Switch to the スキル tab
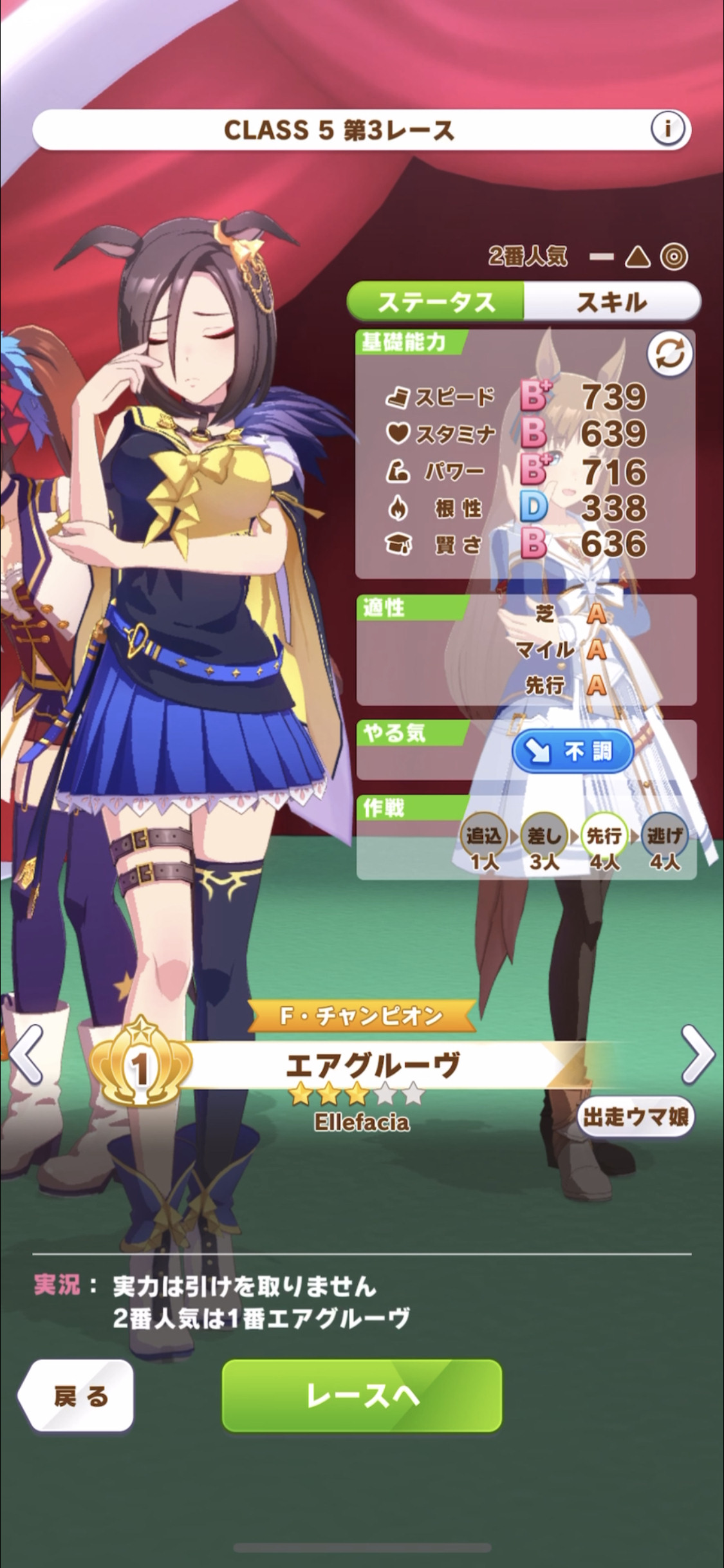 click(x=611, y=301)
